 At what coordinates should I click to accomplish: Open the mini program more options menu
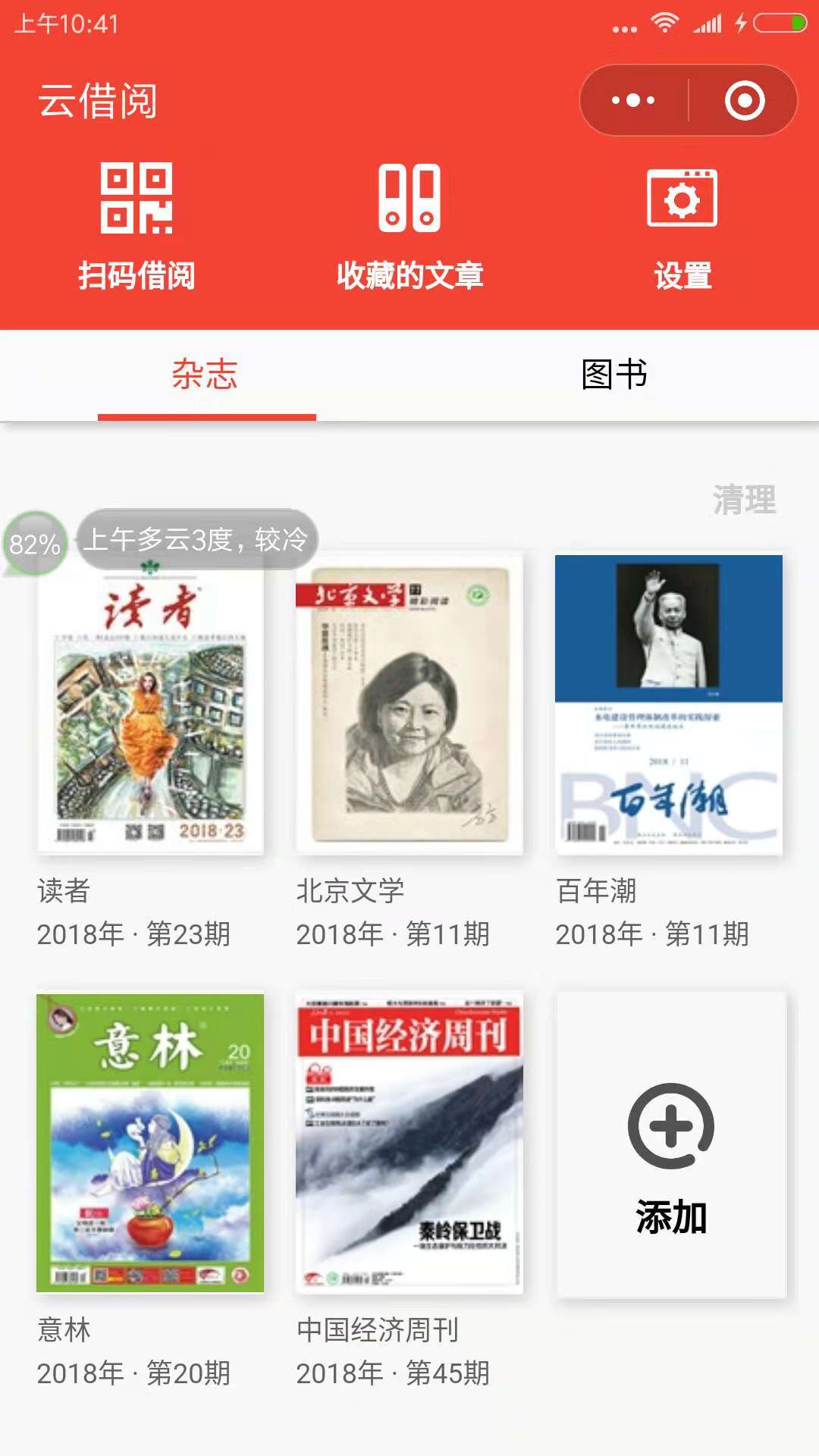click(634, 100)
